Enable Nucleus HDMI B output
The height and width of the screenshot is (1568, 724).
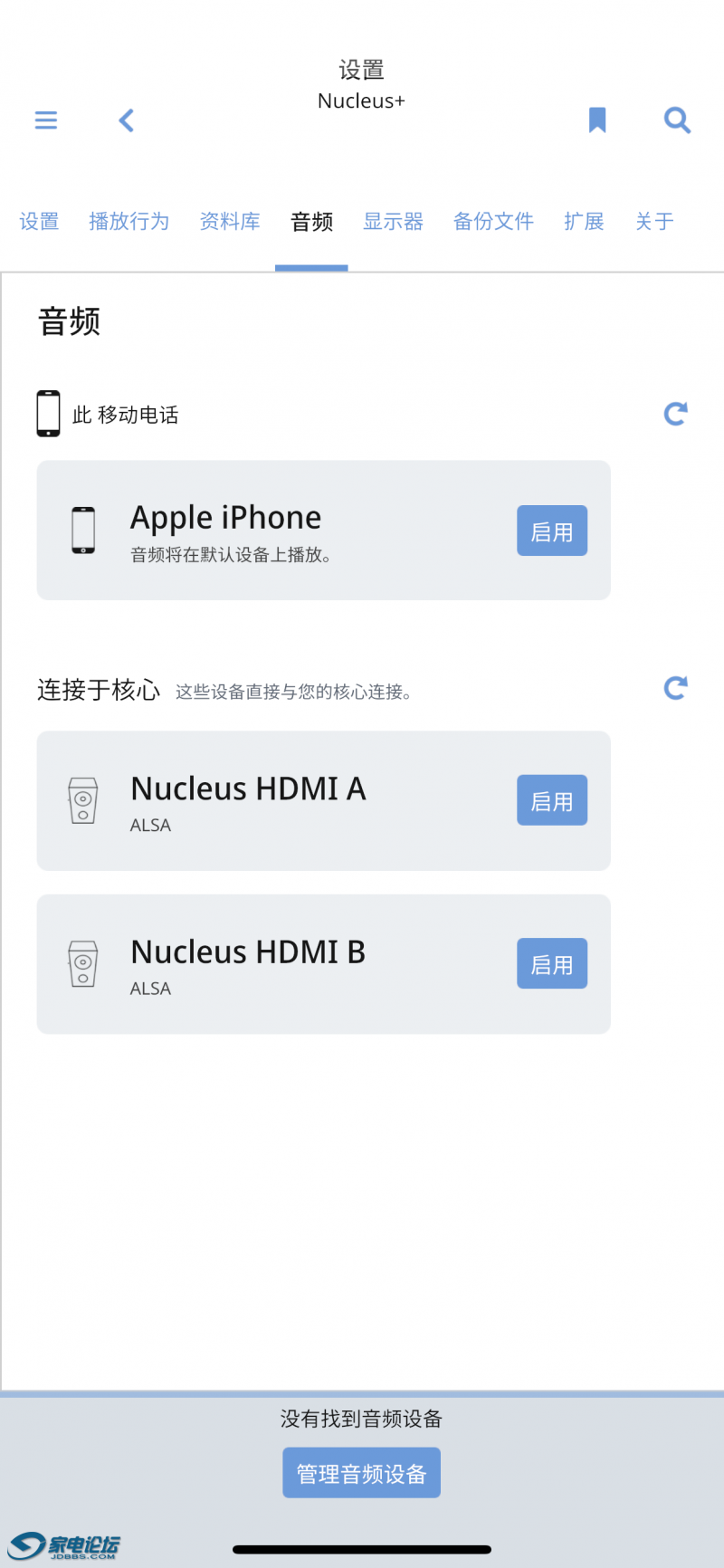pyautogui.click(x=552, y=963)
